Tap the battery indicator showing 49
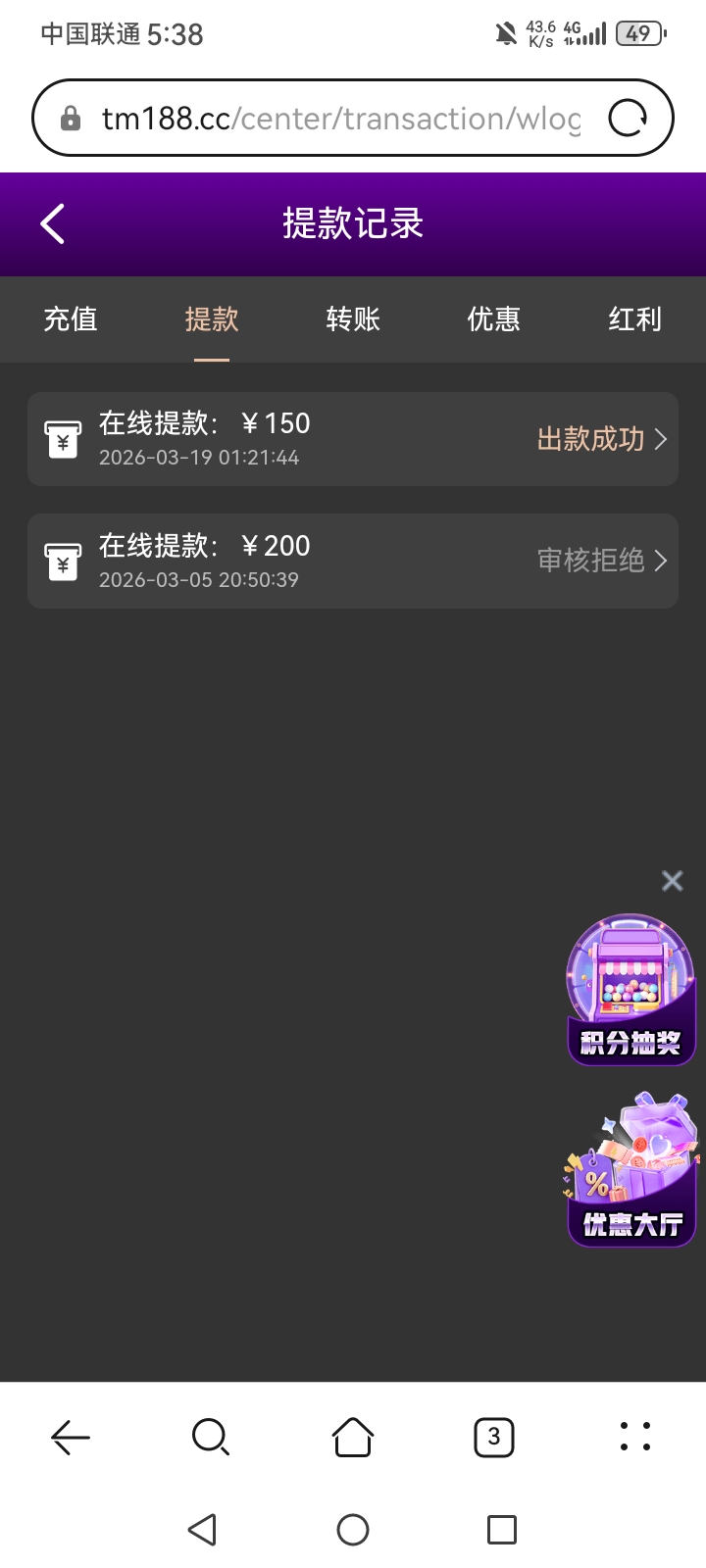The image size is (706, 1568). (x=638, y=32)
